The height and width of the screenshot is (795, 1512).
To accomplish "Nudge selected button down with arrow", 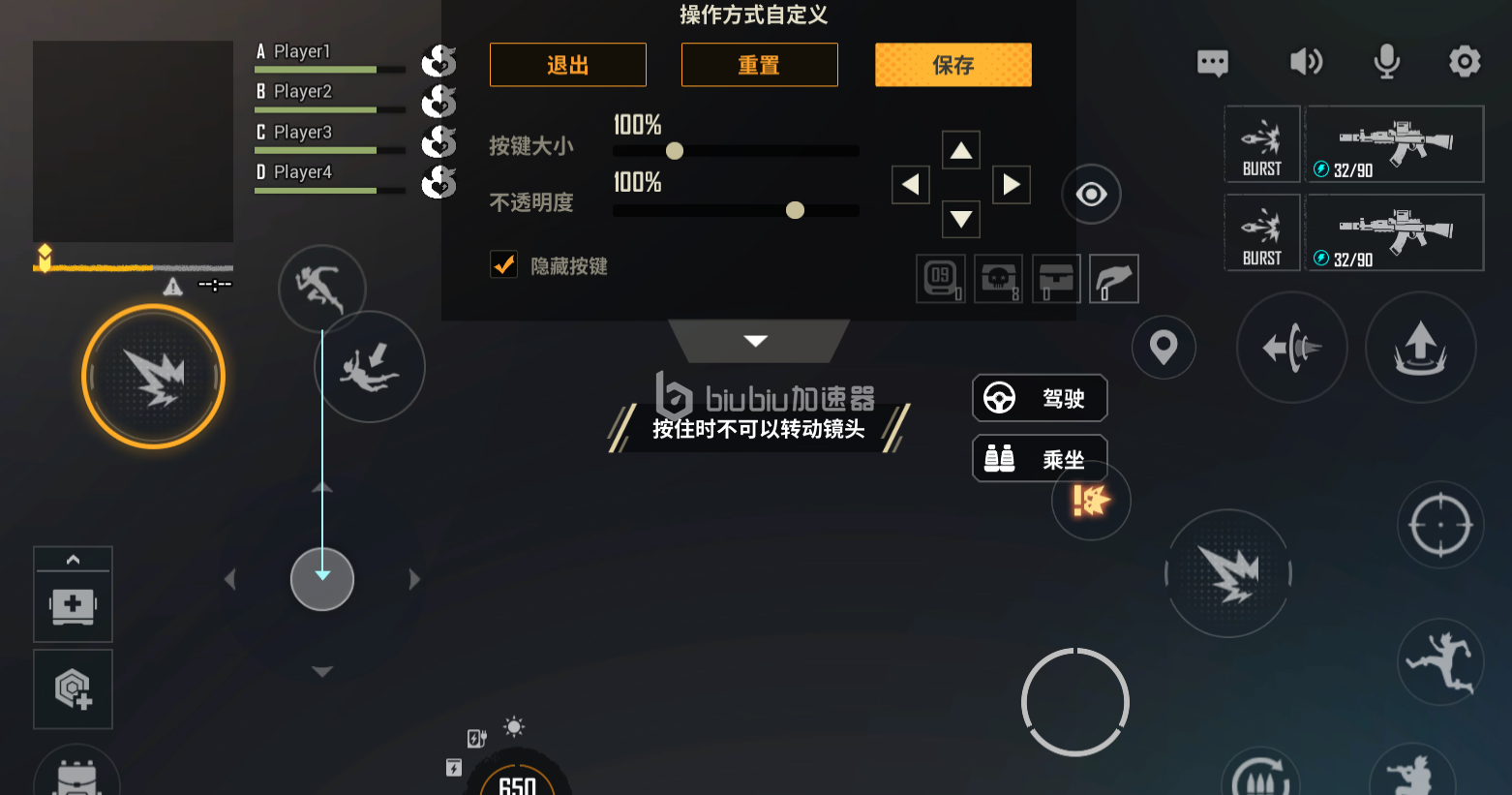I will tap(961, 219).
